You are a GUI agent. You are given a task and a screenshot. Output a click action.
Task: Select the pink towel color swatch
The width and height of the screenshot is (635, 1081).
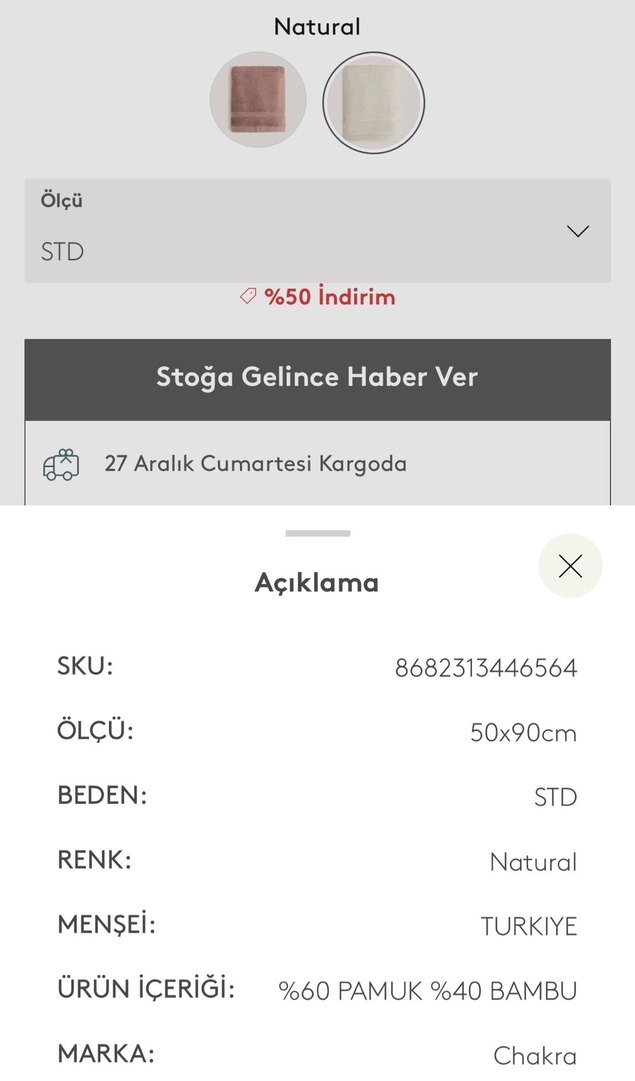click(258, 100)
